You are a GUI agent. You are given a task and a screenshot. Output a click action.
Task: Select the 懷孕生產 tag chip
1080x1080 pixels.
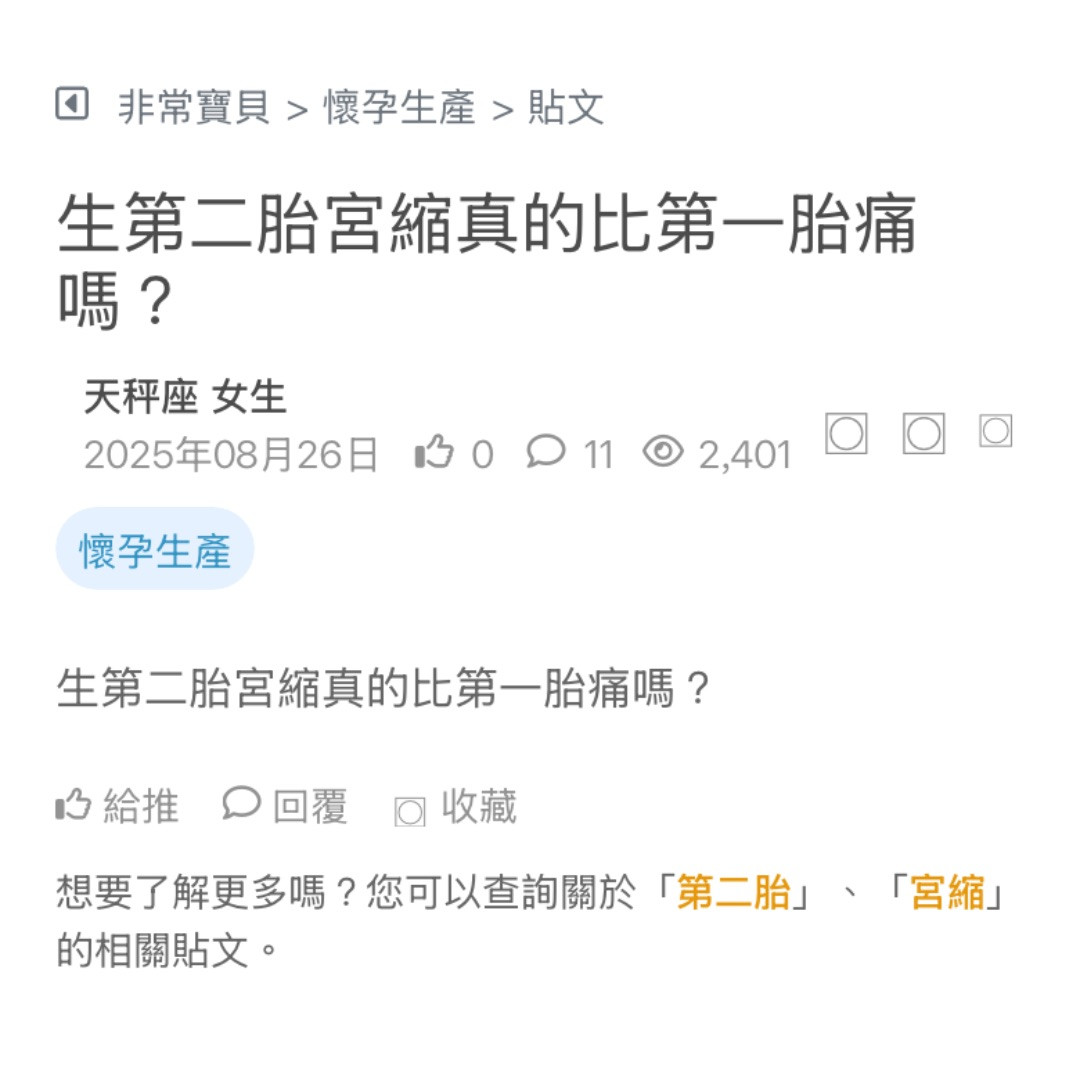[155, 551]
